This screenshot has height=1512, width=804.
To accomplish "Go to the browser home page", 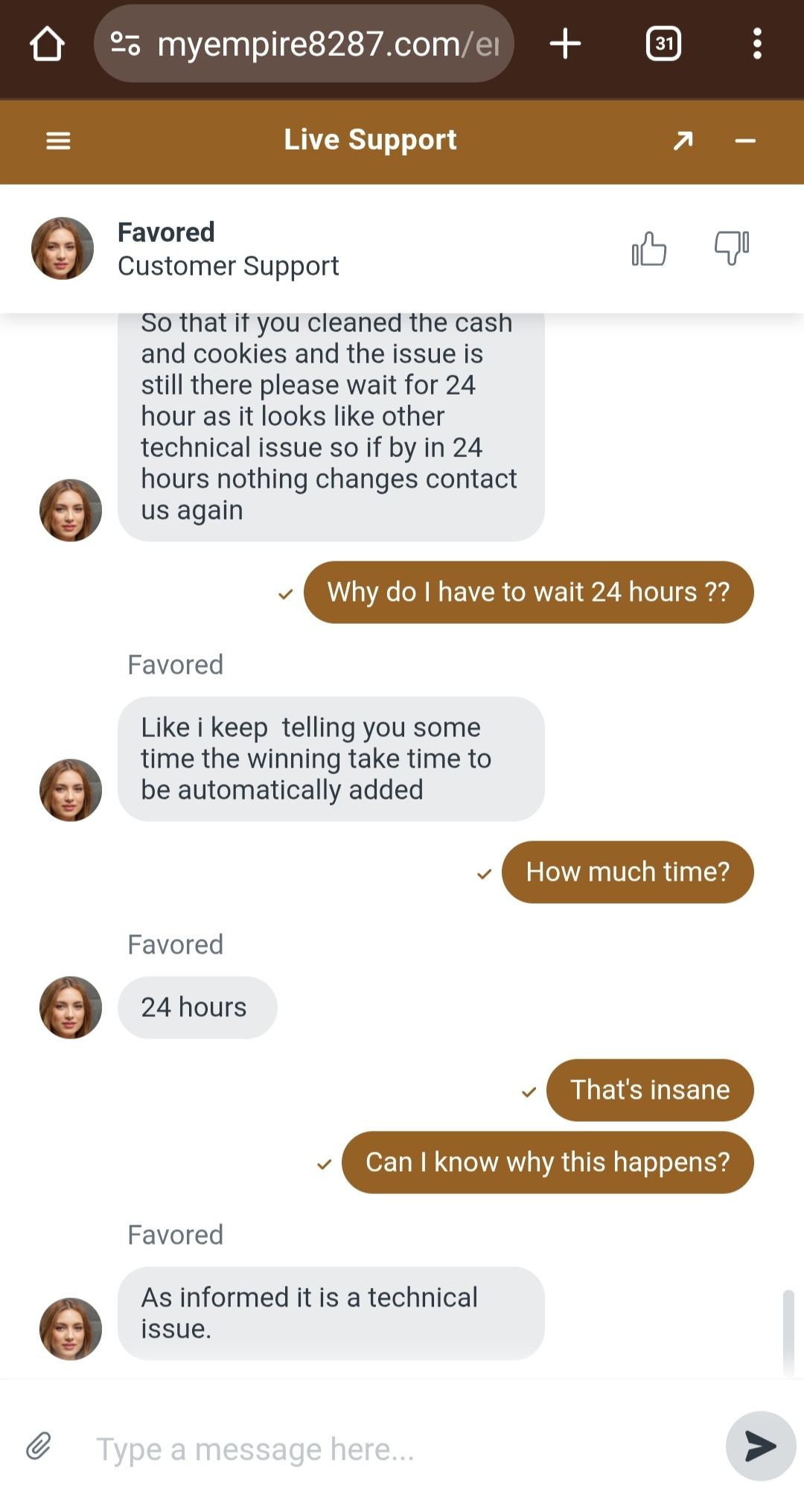I will (x=47, y=44).
